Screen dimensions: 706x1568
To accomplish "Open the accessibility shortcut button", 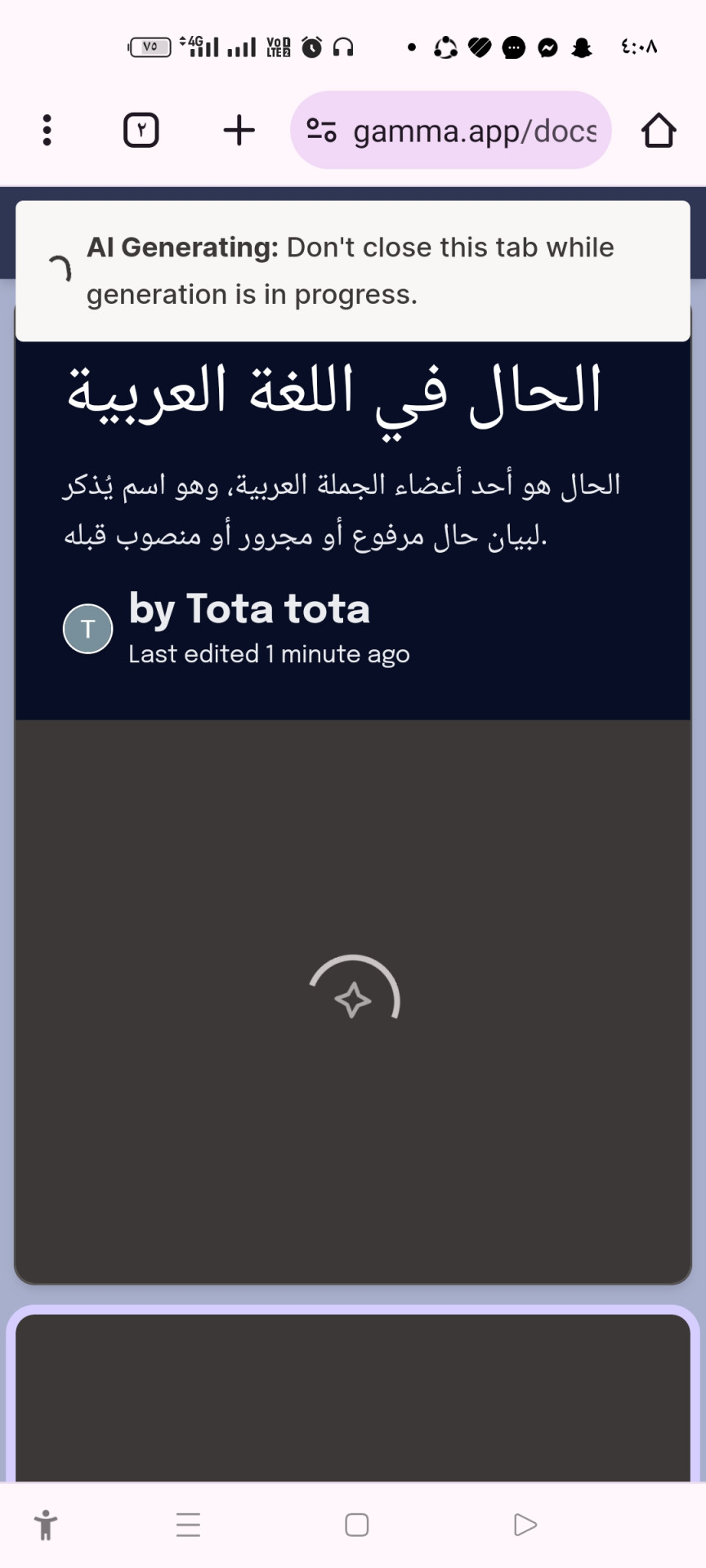I will pos(46,1525).
